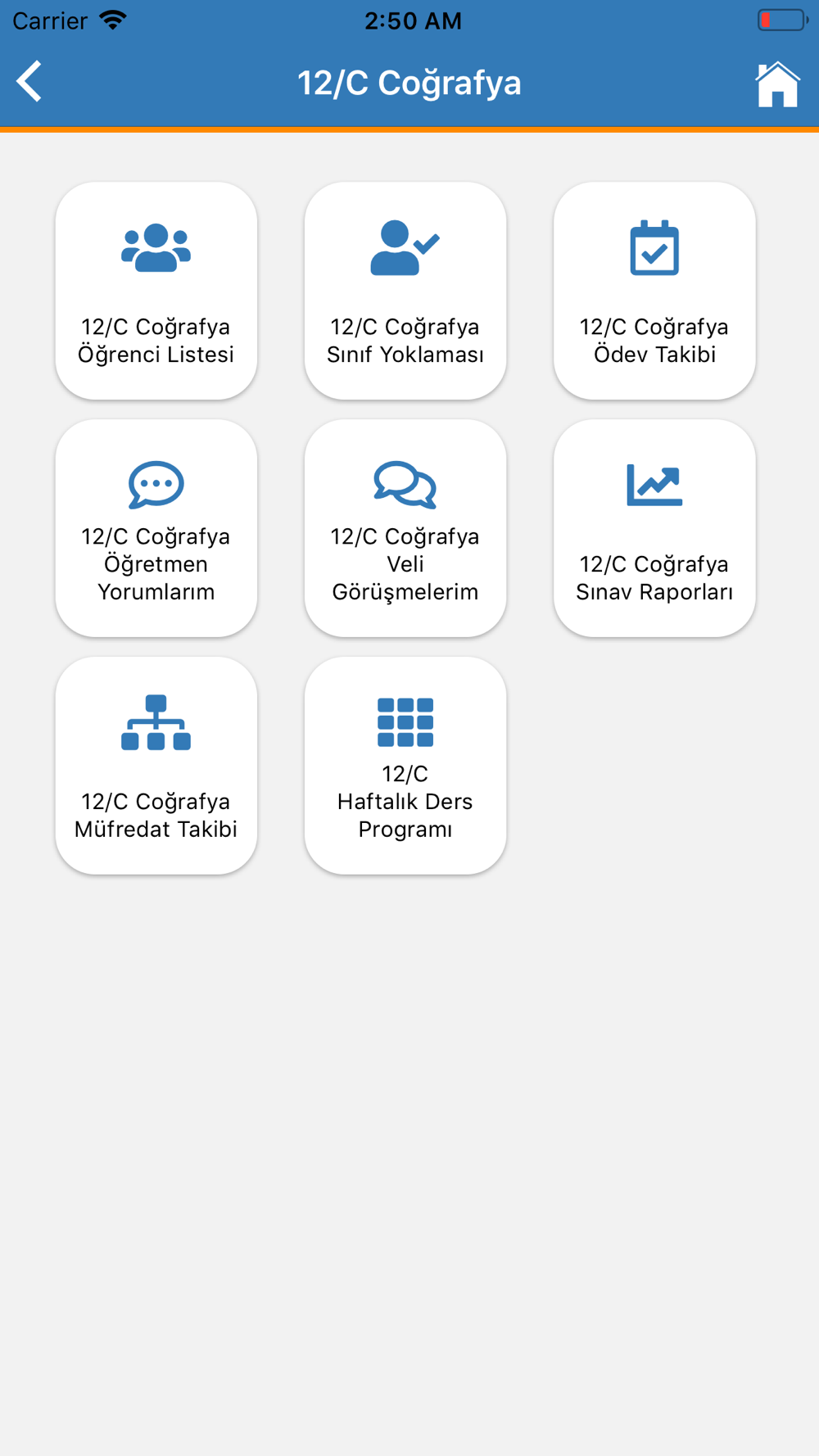Open Öğrenci Listesi card

(x=156, y=291)
